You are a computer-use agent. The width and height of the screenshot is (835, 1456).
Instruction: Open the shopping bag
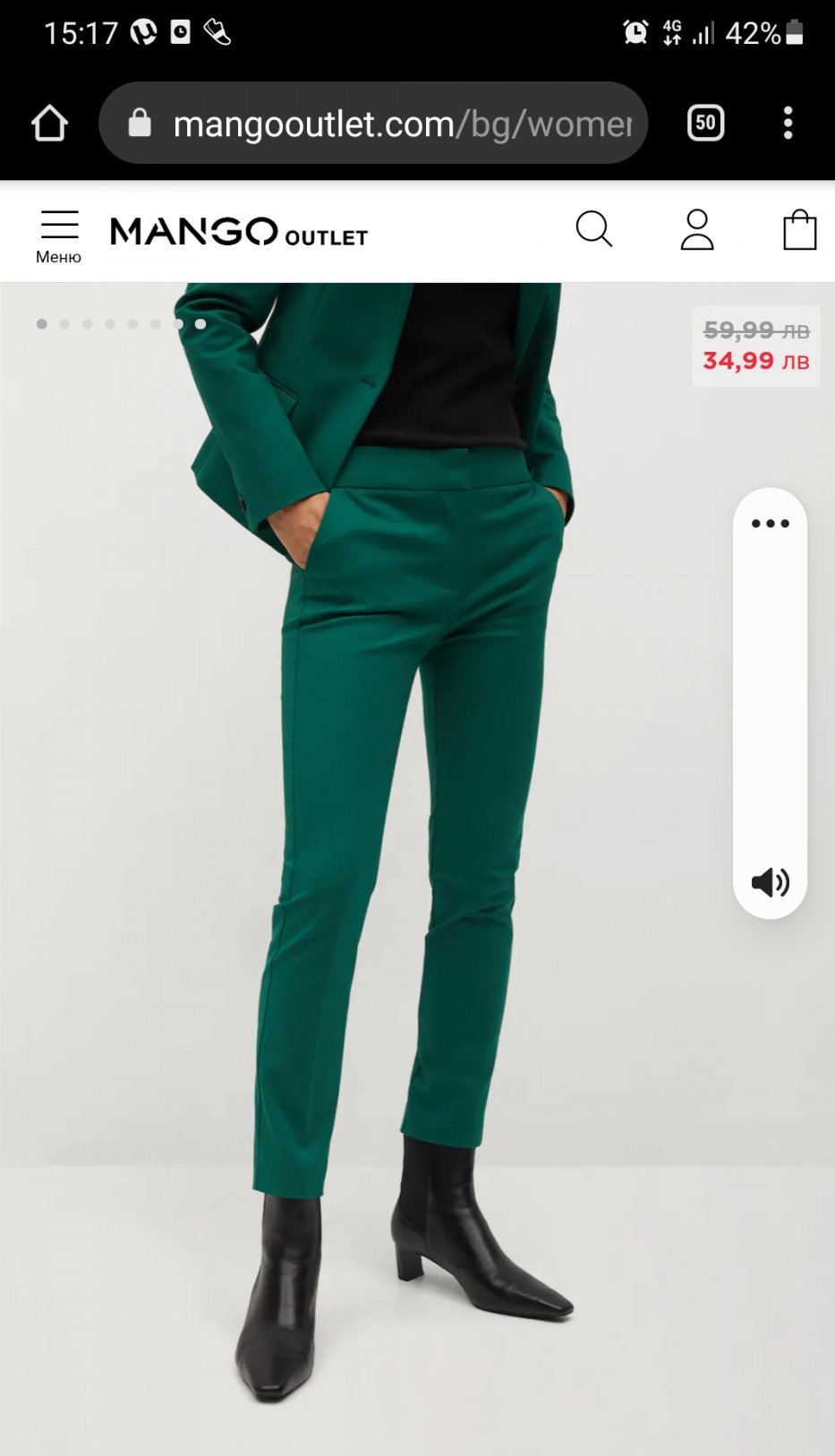(799, 230)
